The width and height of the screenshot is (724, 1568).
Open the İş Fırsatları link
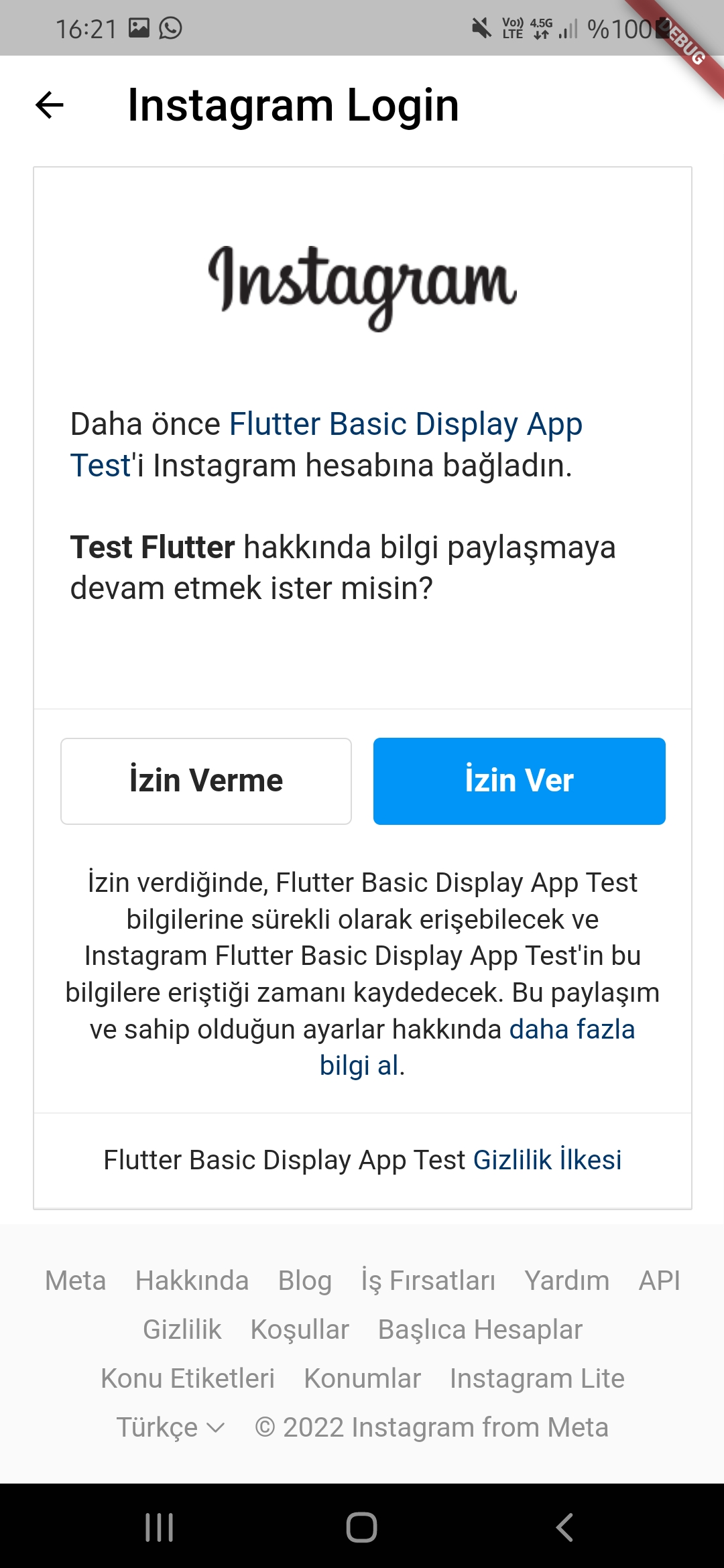[428, 1281]
